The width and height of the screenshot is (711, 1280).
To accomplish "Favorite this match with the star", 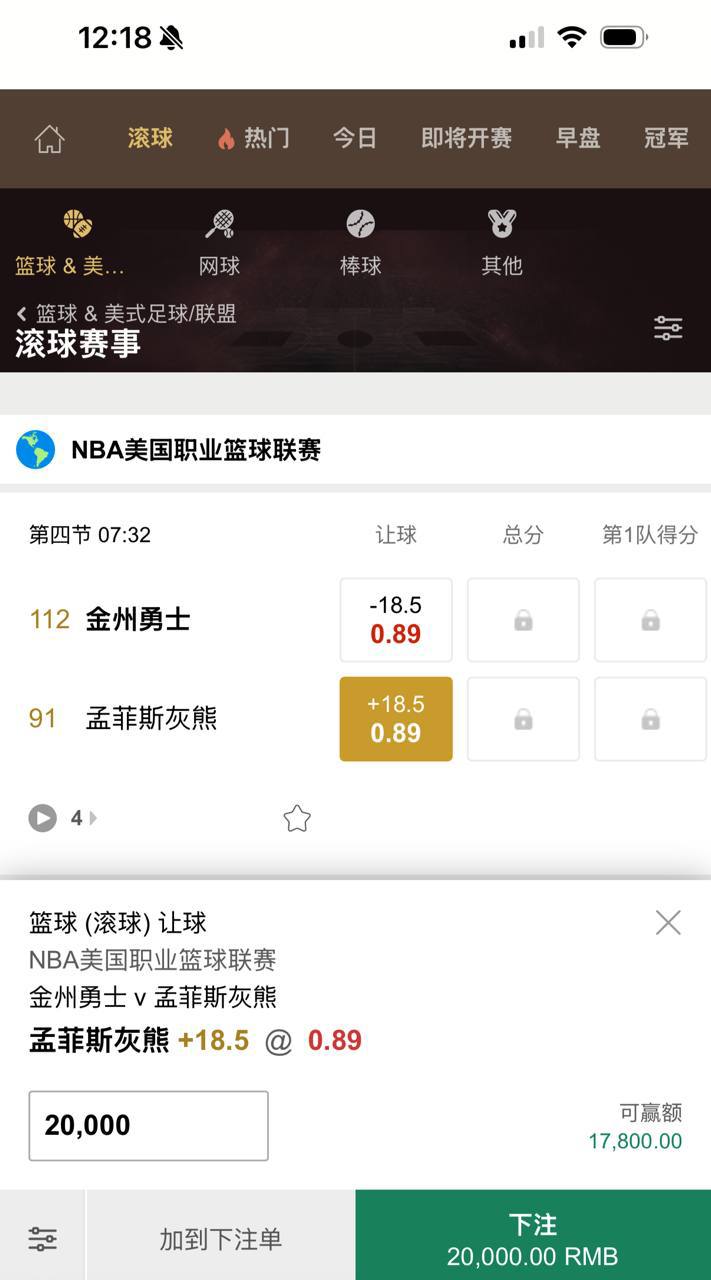I will click(297, 819).
